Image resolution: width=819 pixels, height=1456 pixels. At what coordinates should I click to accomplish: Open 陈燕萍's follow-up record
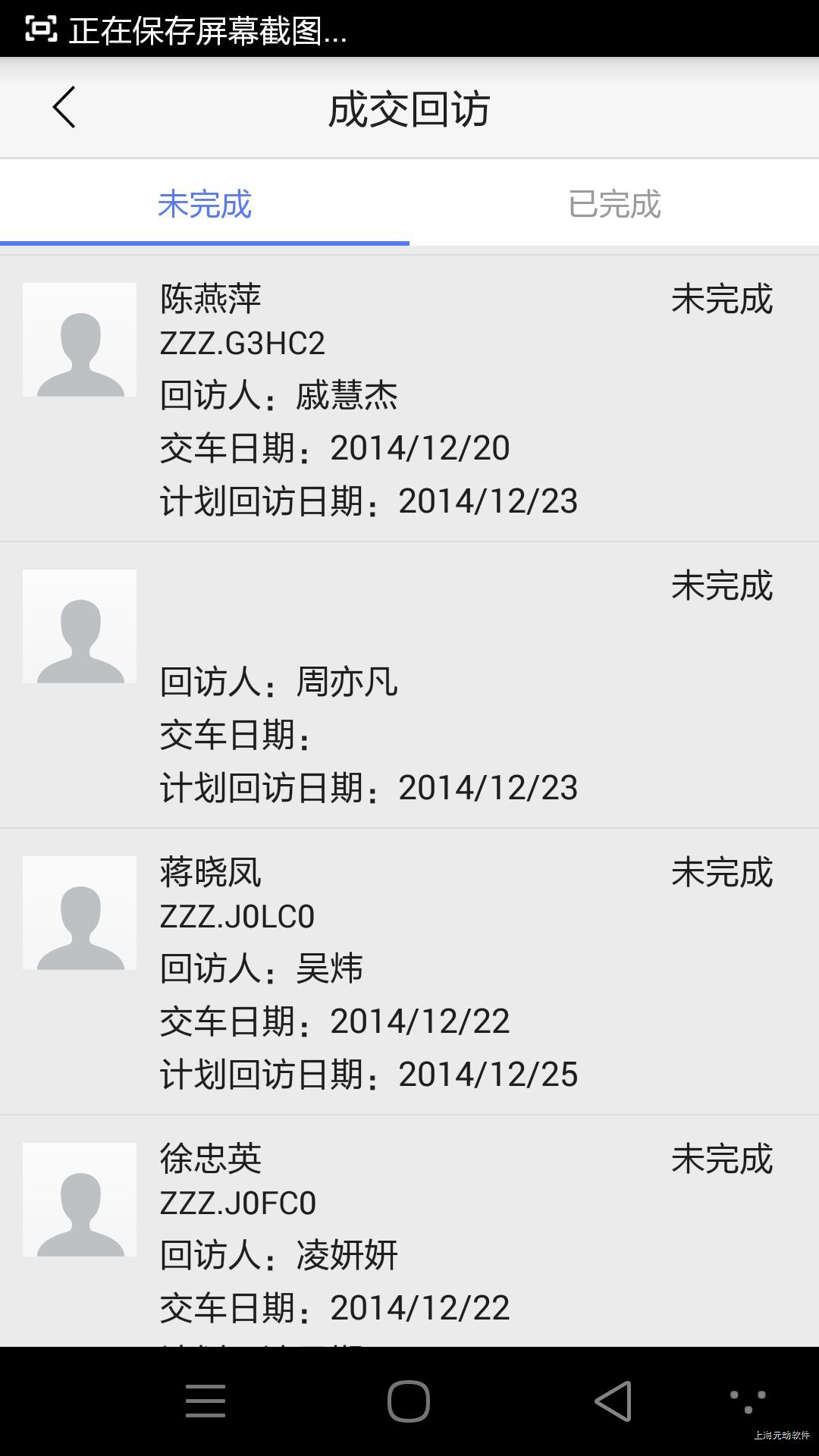coord(409,398)
